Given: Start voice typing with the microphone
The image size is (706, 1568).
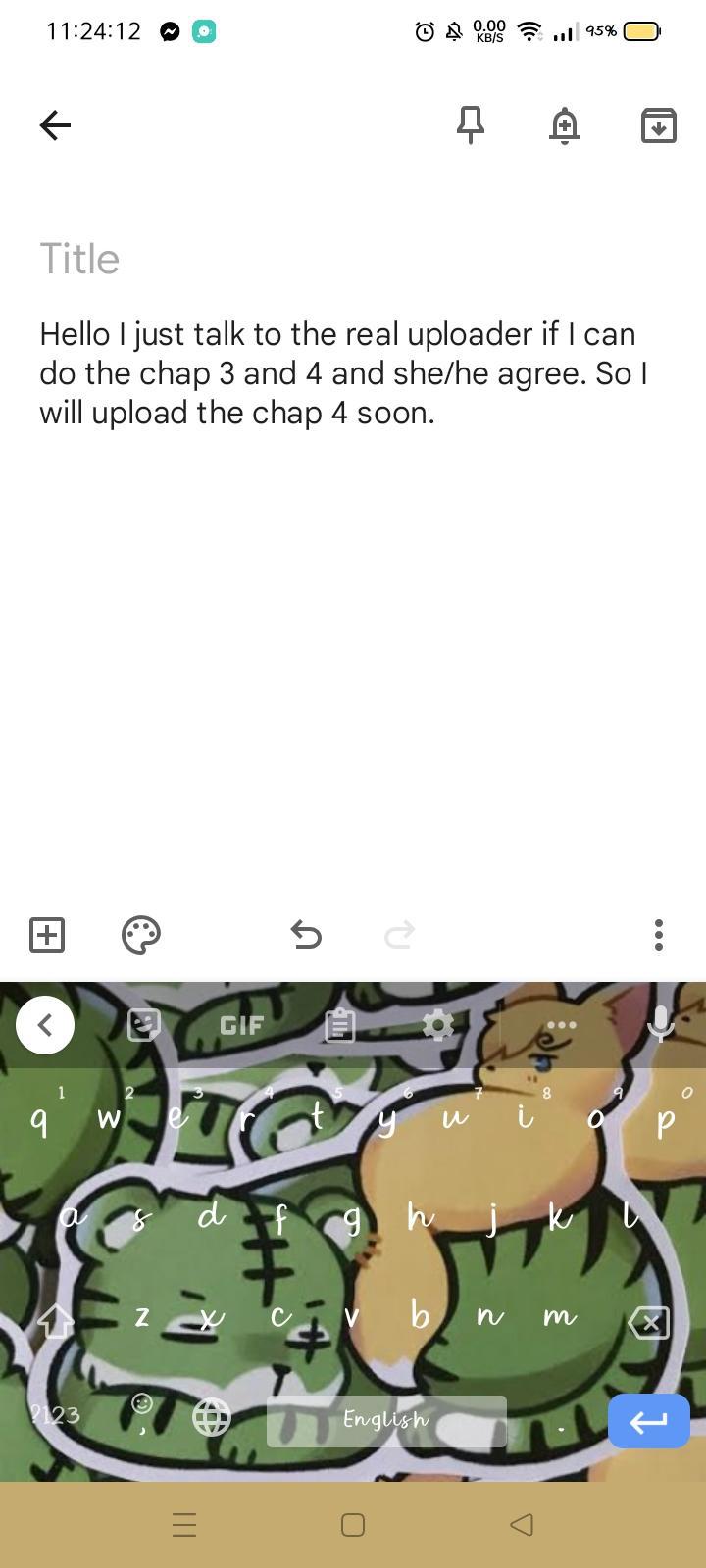Looking at the screenshot, I should click(661, 1025).
